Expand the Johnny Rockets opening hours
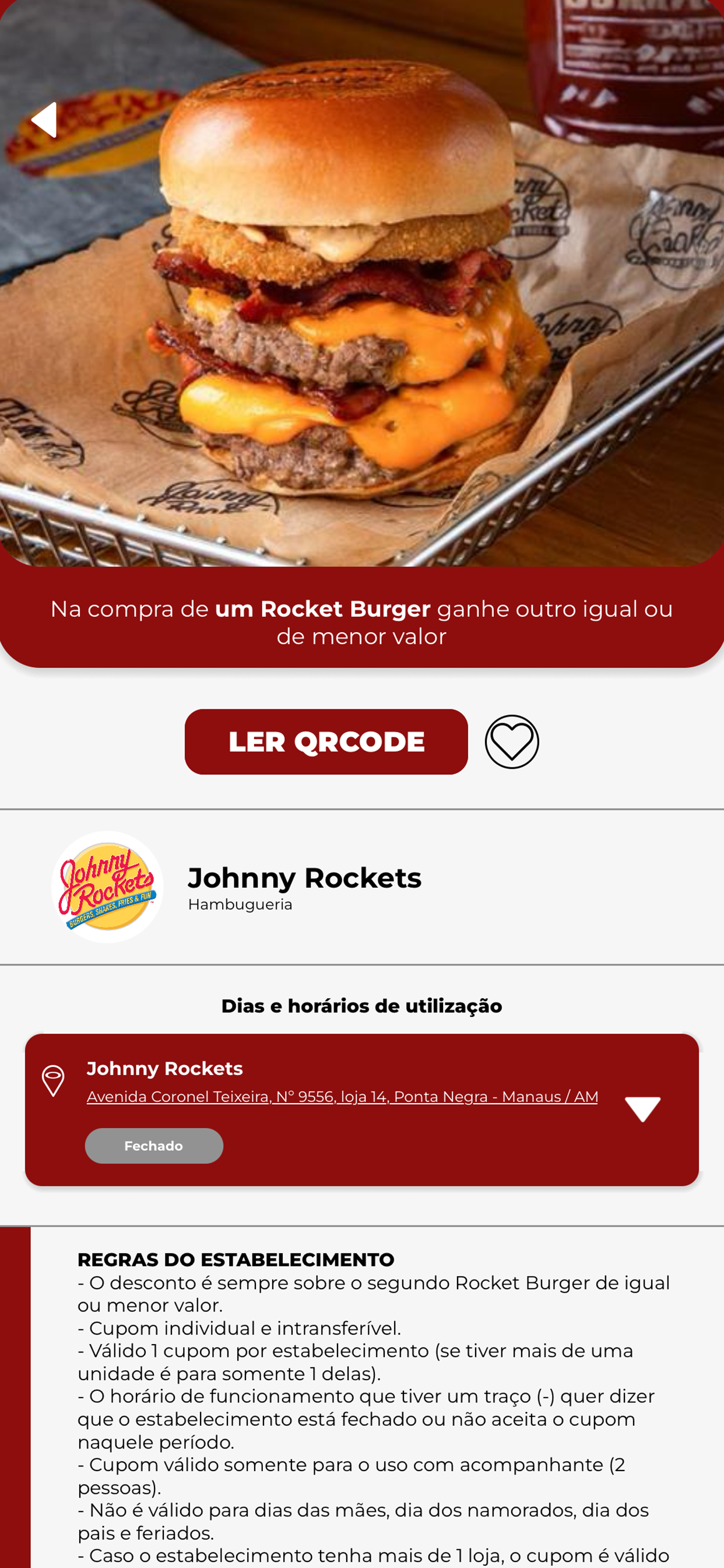 point(642,1109)
